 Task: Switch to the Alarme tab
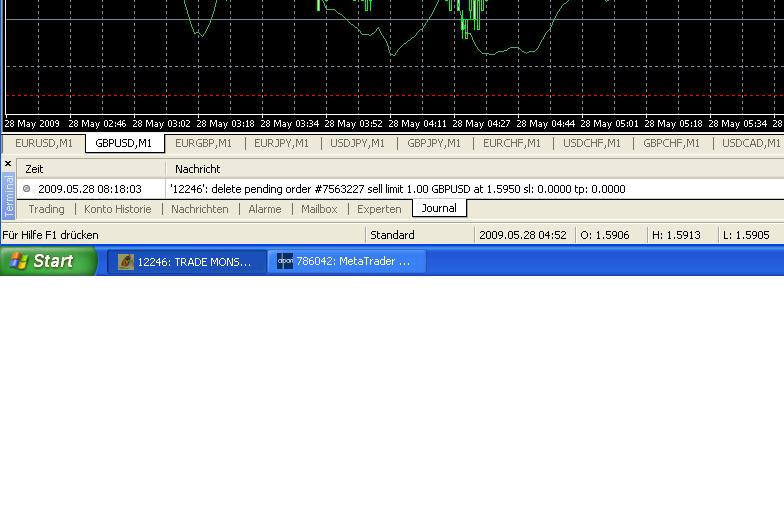(264, 209)
